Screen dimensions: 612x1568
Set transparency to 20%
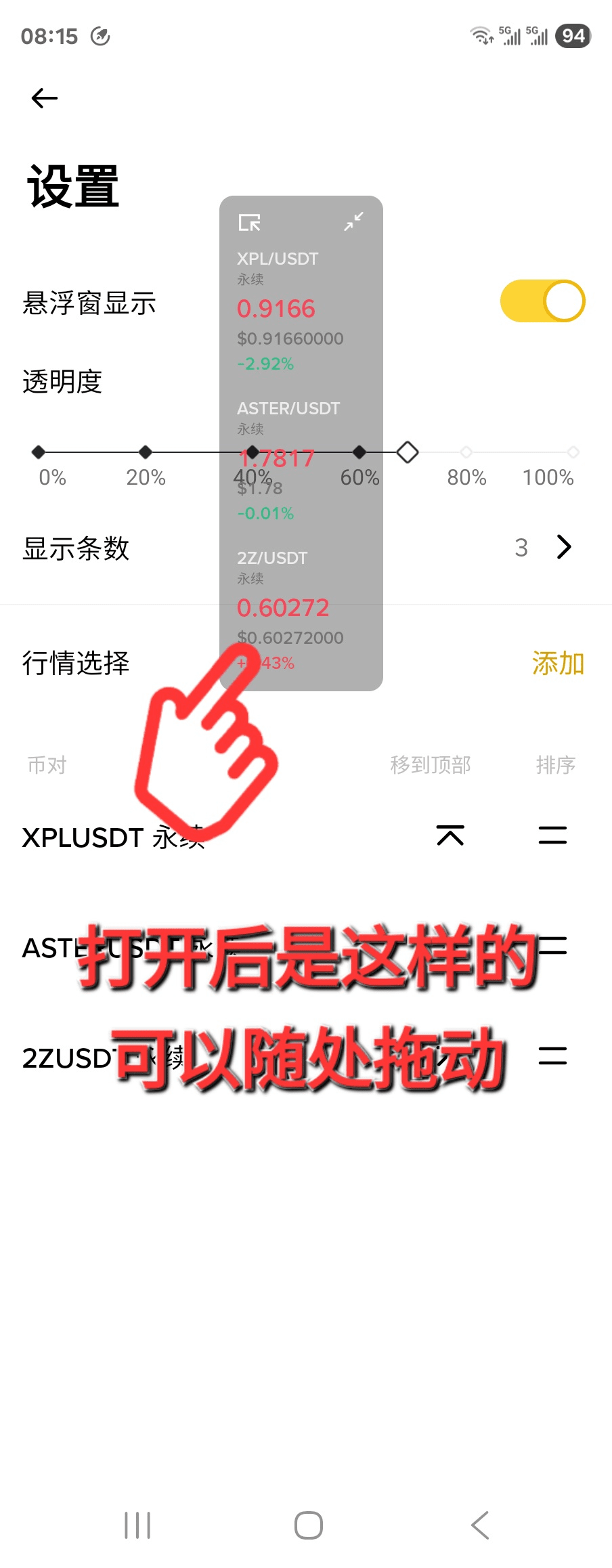click(146, 452)
